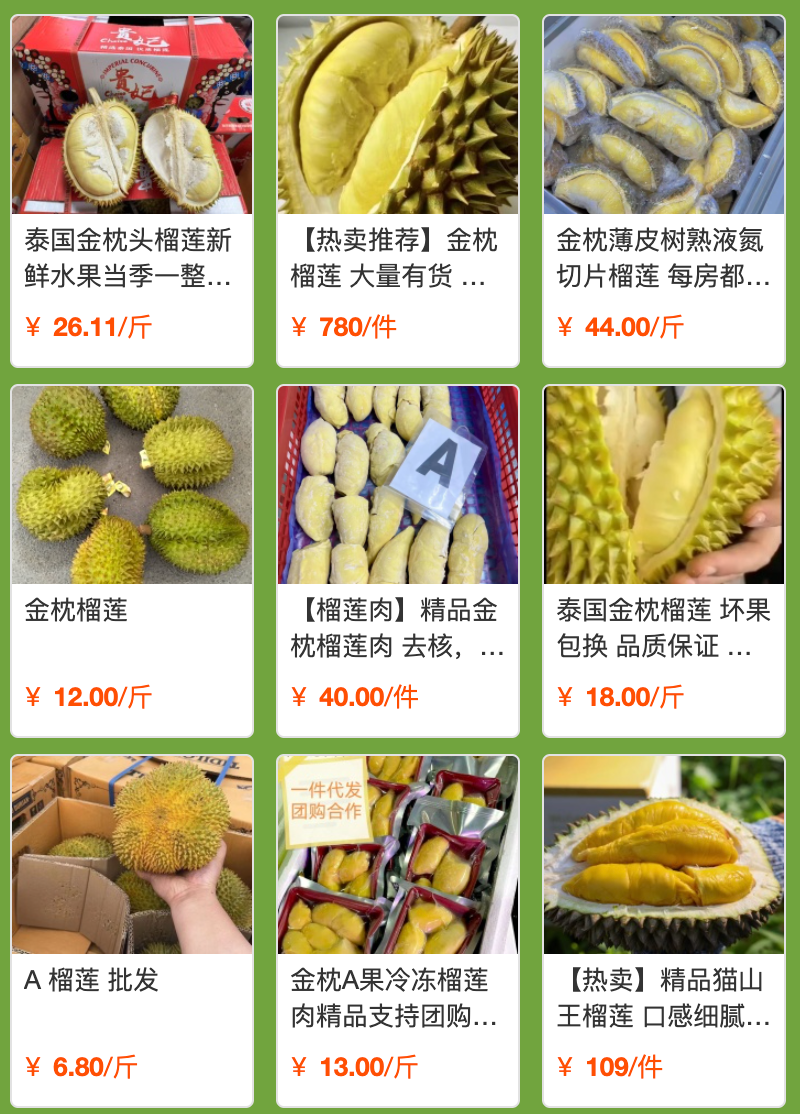This screenshot has width=800, height=1114.
Task: Open 【榴莲肉】精品金枕榴莲肉 去核 product
Action: click(x=398, y=560)
